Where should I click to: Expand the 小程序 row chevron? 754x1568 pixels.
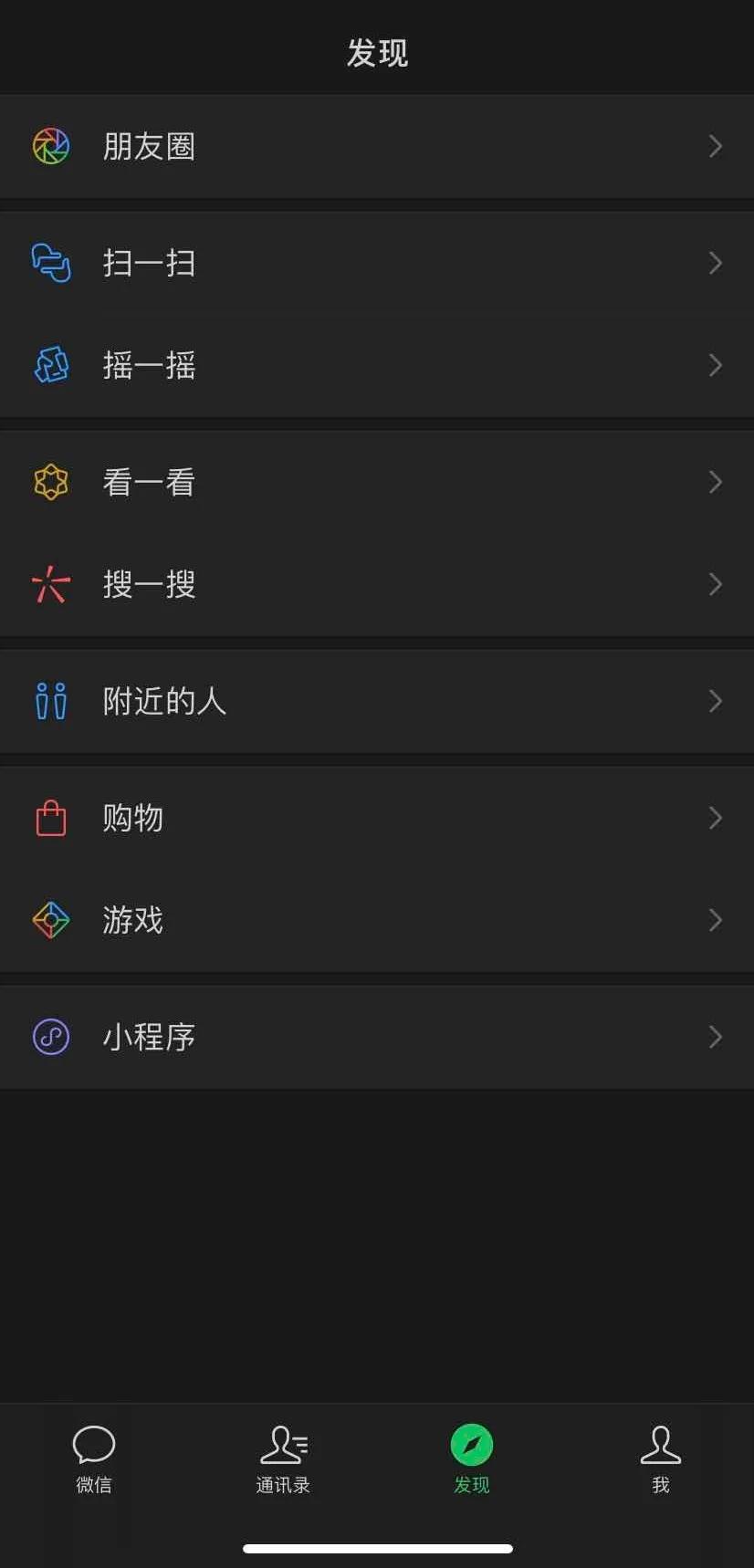coord(717,1037)
